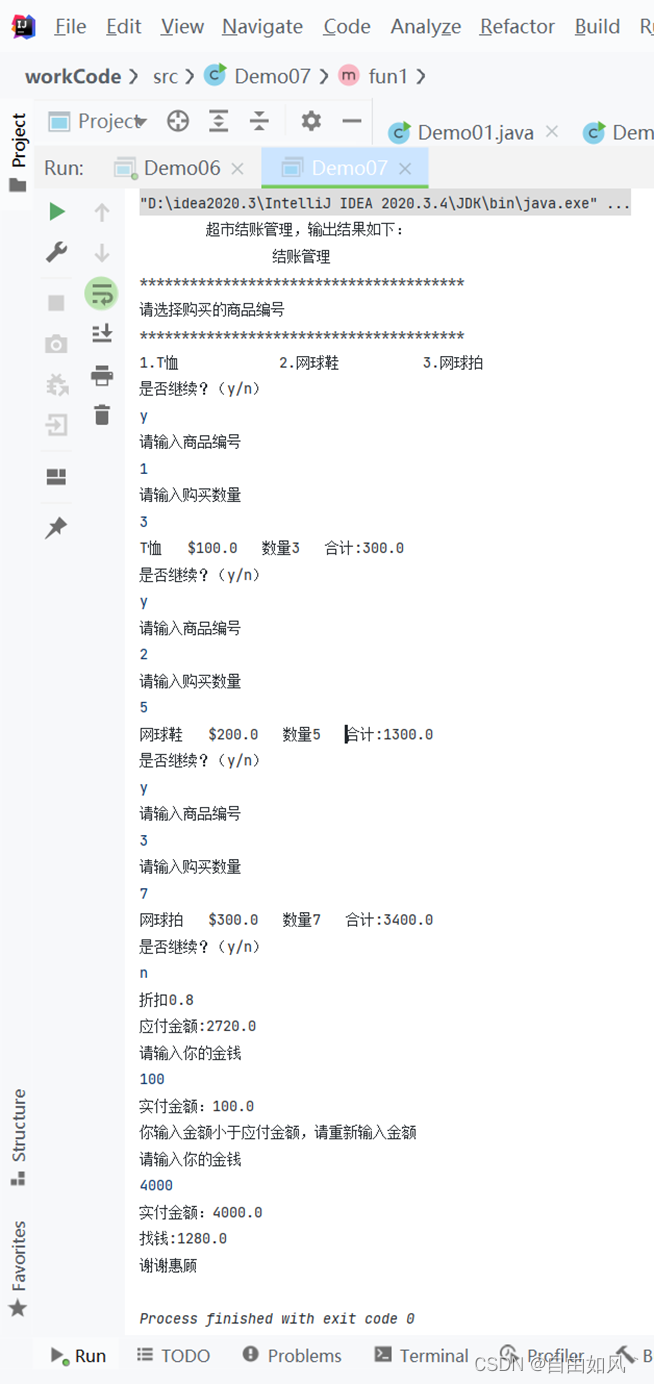Open the Navigate menu

(262, 27)
